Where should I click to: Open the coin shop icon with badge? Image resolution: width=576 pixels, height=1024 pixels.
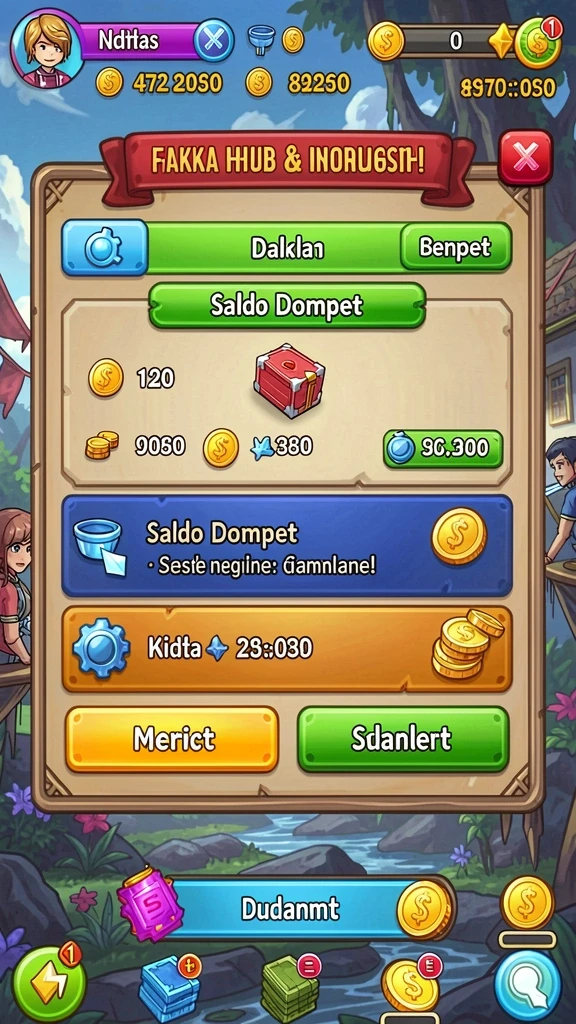coord(537,42)
